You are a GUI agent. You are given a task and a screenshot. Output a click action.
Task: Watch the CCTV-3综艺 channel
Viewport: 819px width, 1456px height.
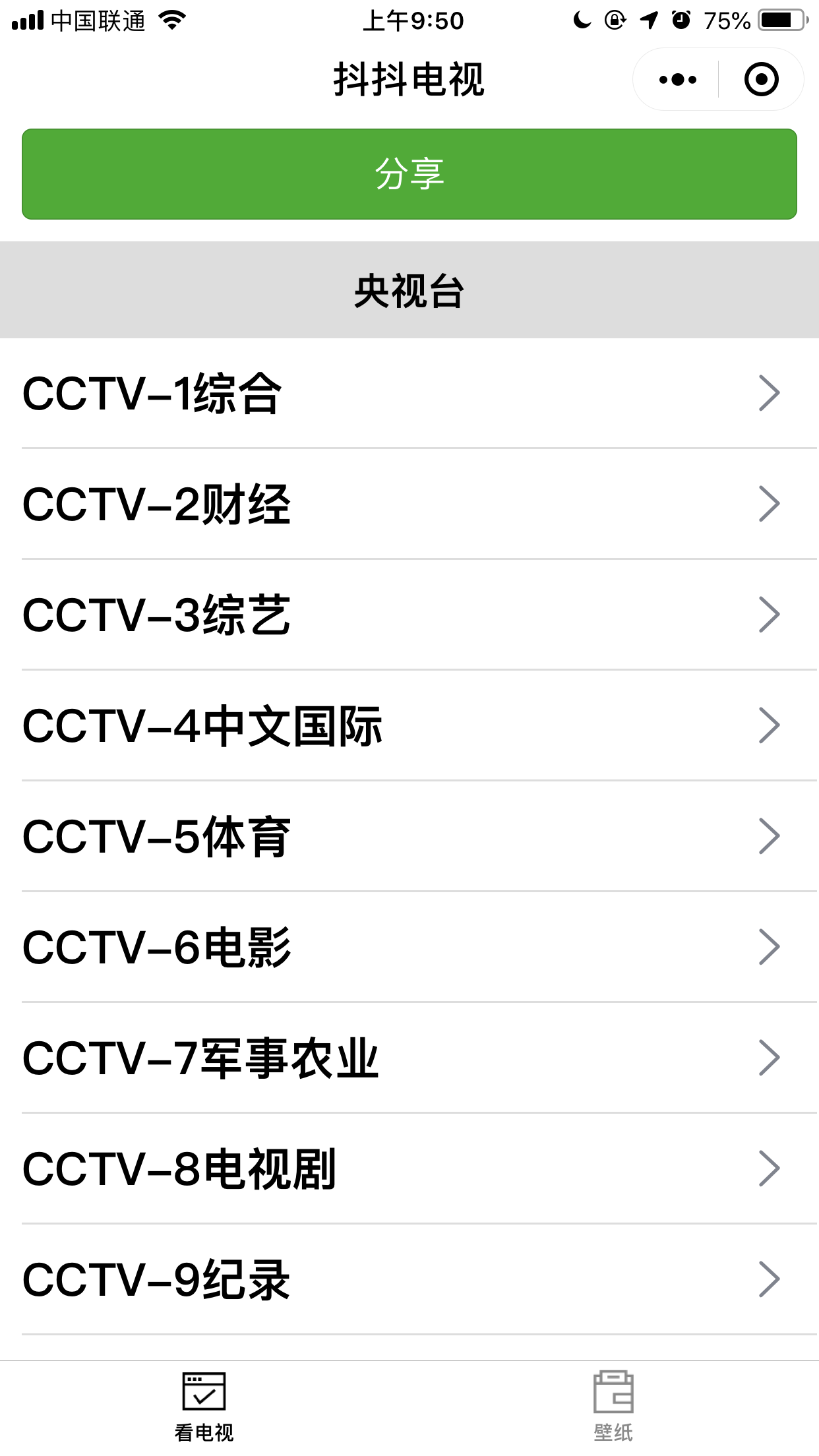click(x=409, y=615)
